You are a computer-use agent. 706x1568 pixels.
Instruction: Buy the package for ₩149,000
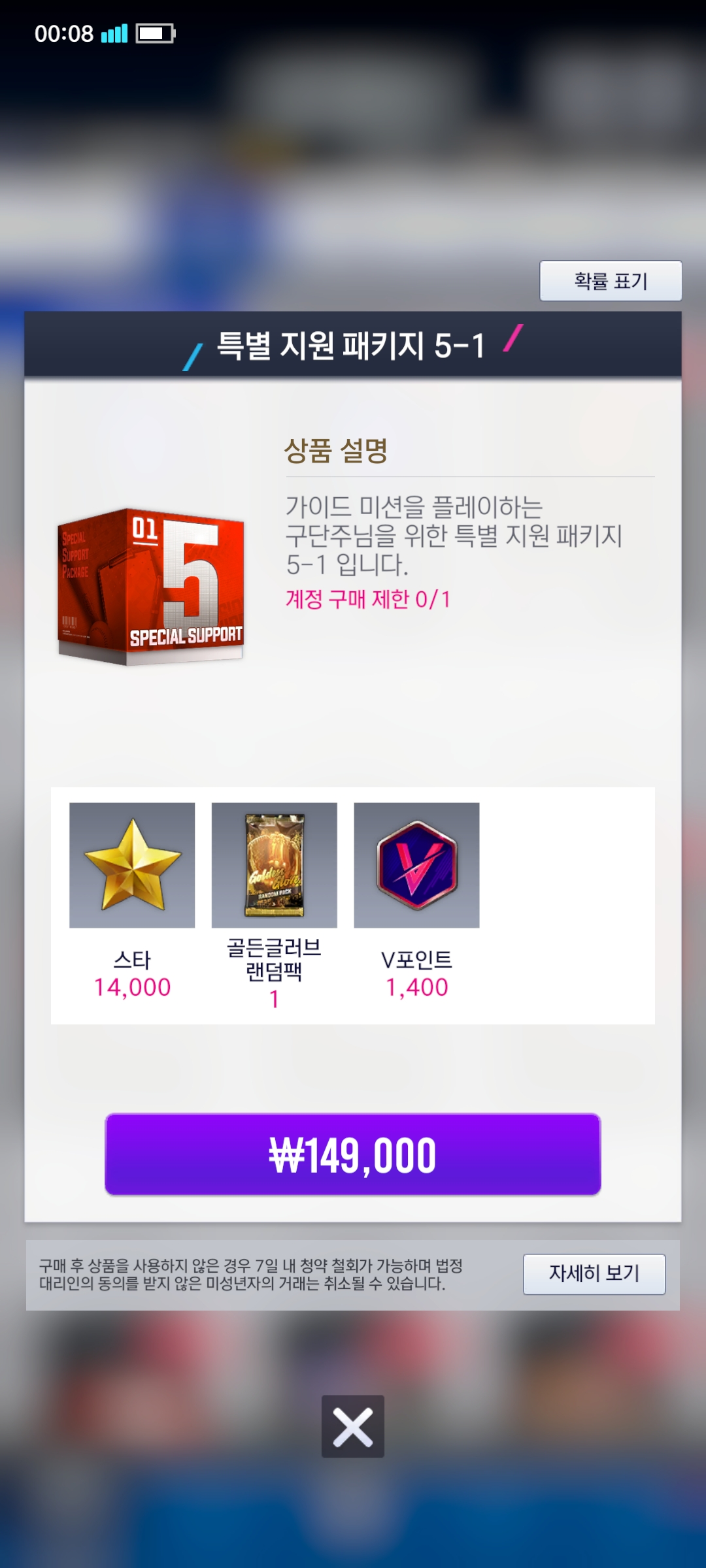(x=353, y=1154)
